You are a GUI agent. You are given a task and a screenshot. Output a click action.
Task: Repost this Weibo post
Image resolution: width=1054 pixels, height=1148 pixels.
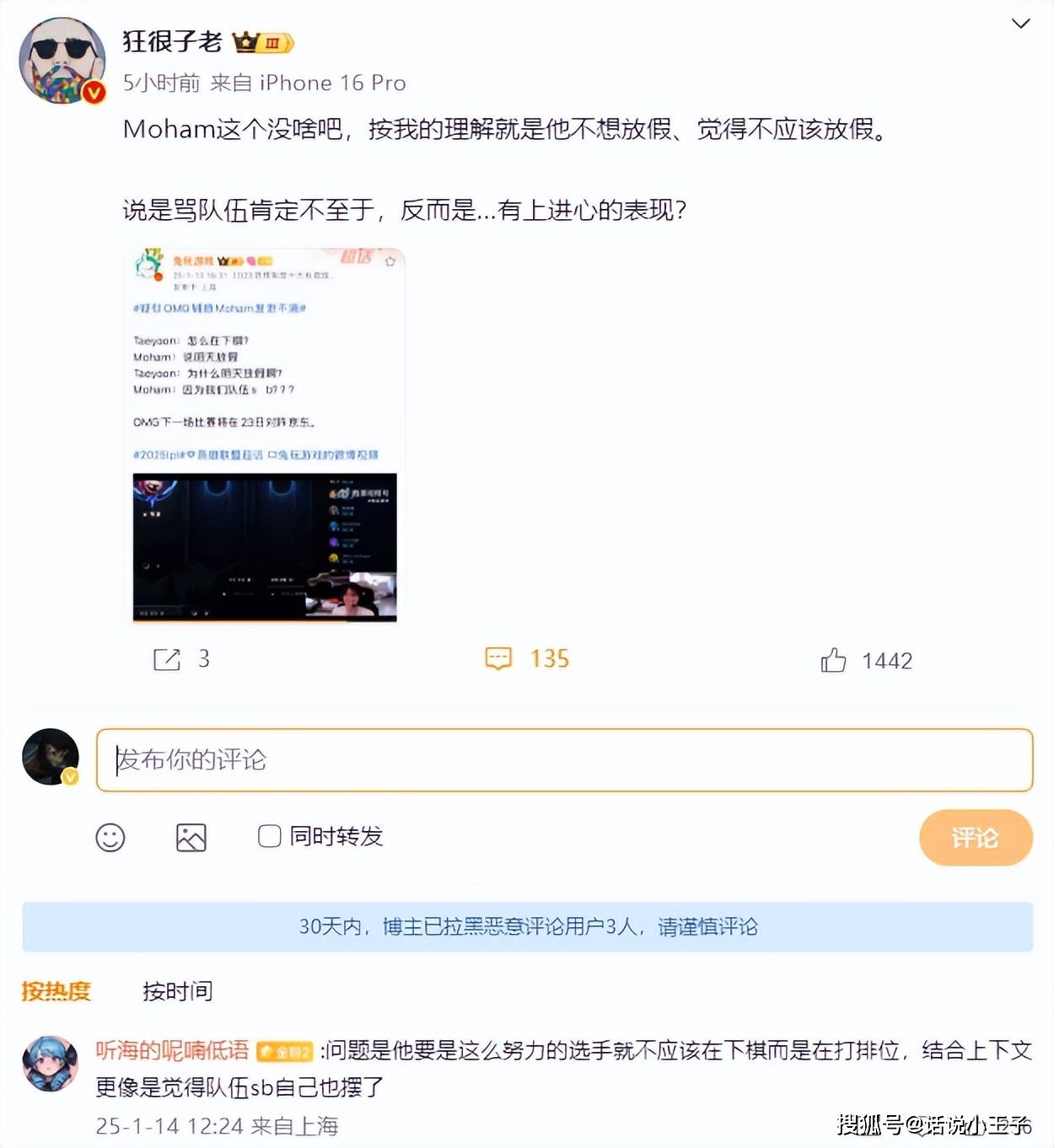point(167,659)
